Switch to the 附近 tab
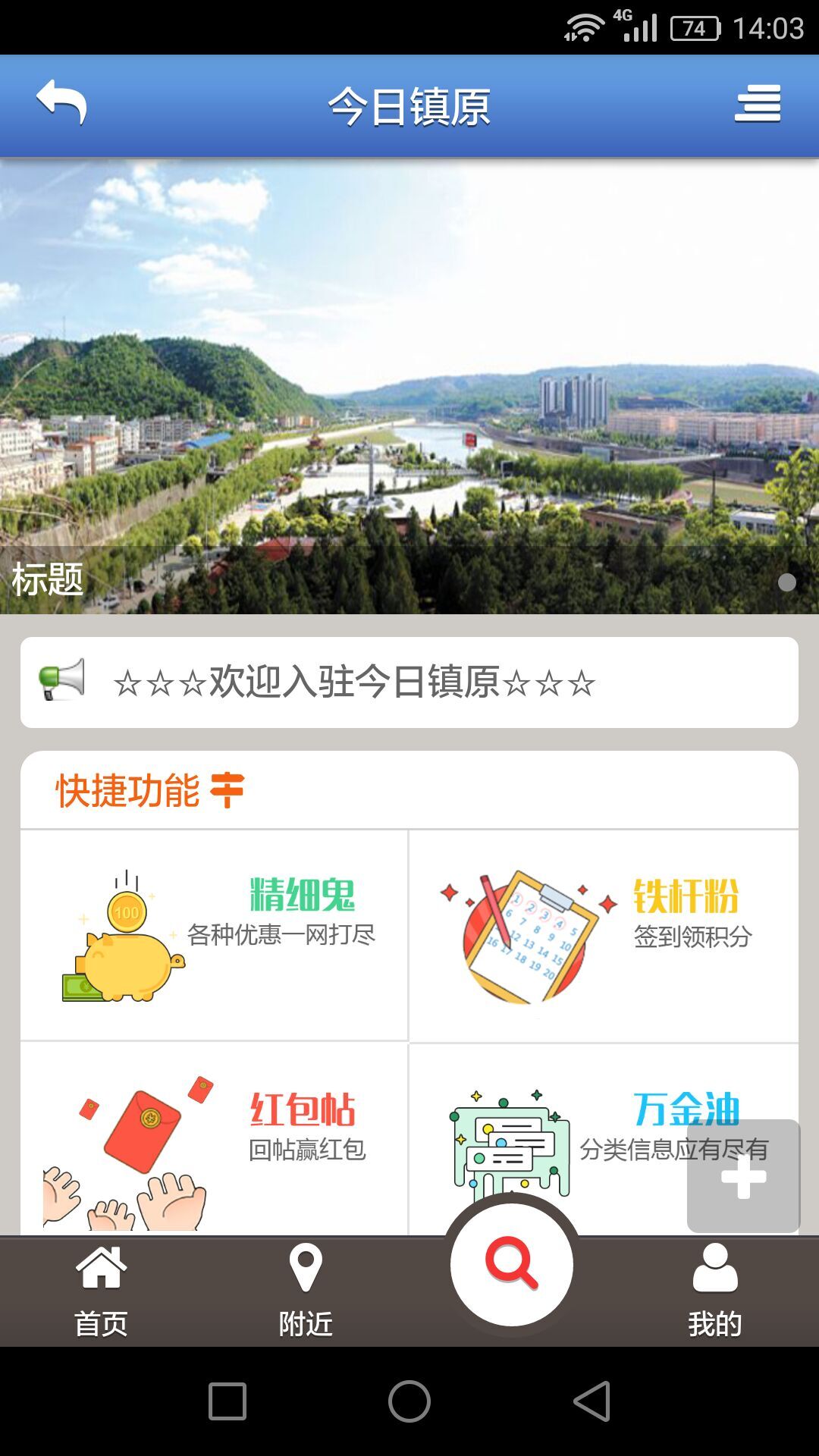This screenshot has height=1456, width=819. click(306, 1291)
